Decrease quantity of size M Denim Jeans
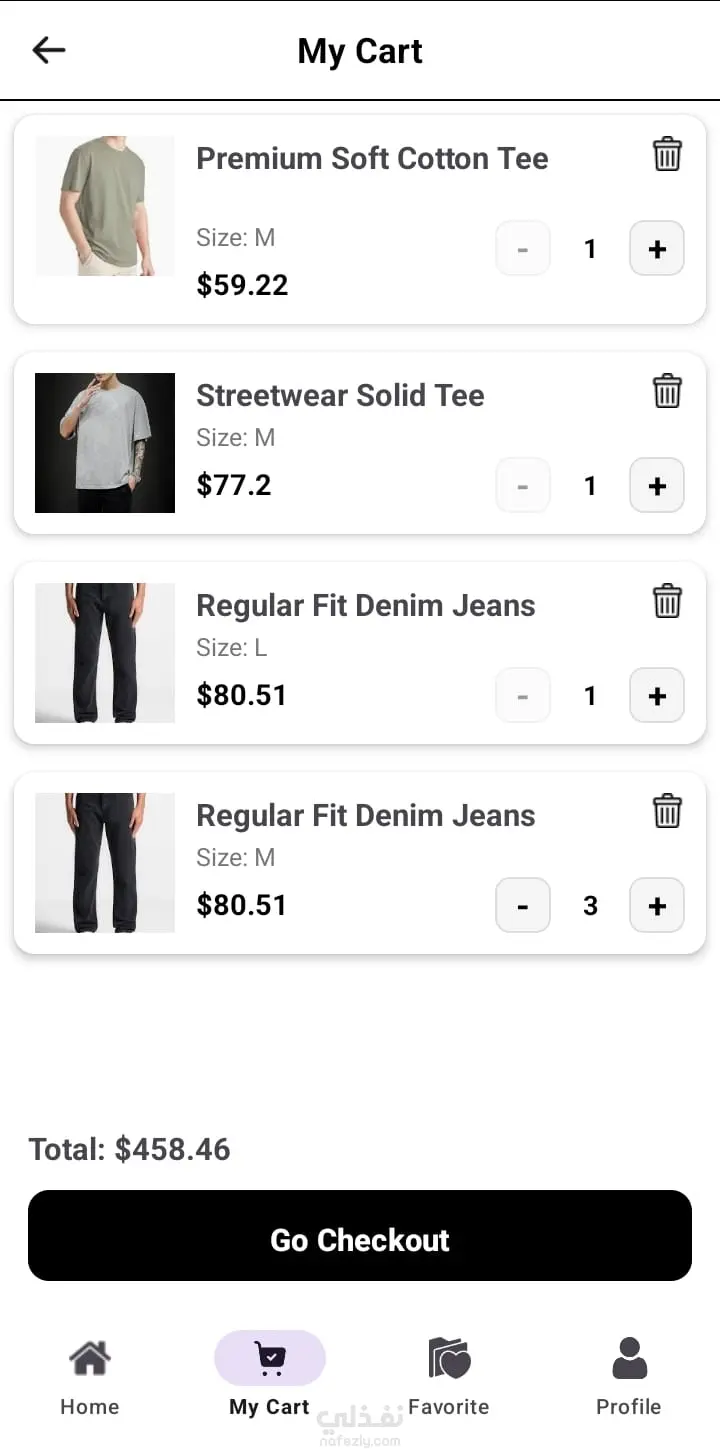Viewport: 720px width, 1449px height. coord(523,905)
